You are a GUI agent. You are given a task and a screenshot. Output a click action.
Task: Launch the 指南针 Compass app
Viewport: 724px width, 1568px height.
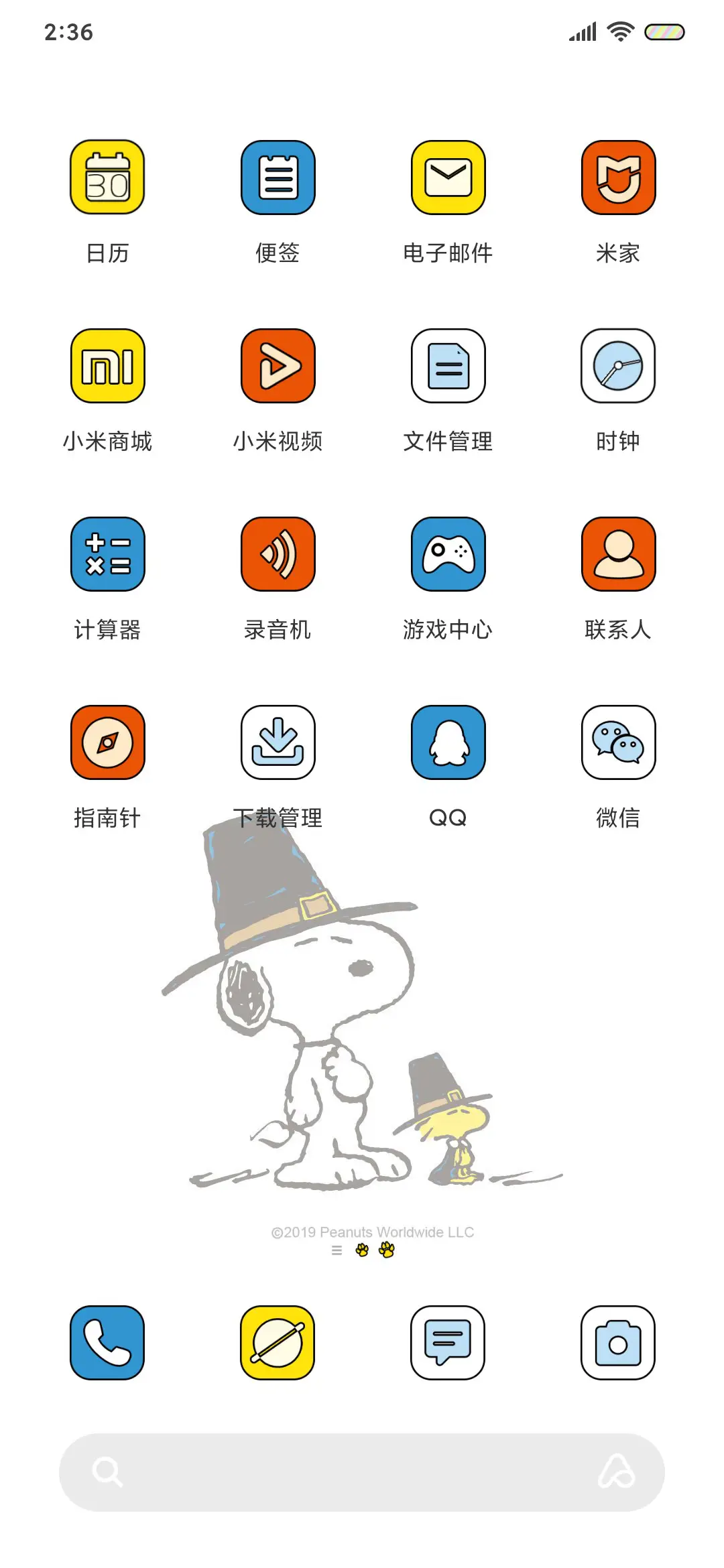(x=107, y=744)
